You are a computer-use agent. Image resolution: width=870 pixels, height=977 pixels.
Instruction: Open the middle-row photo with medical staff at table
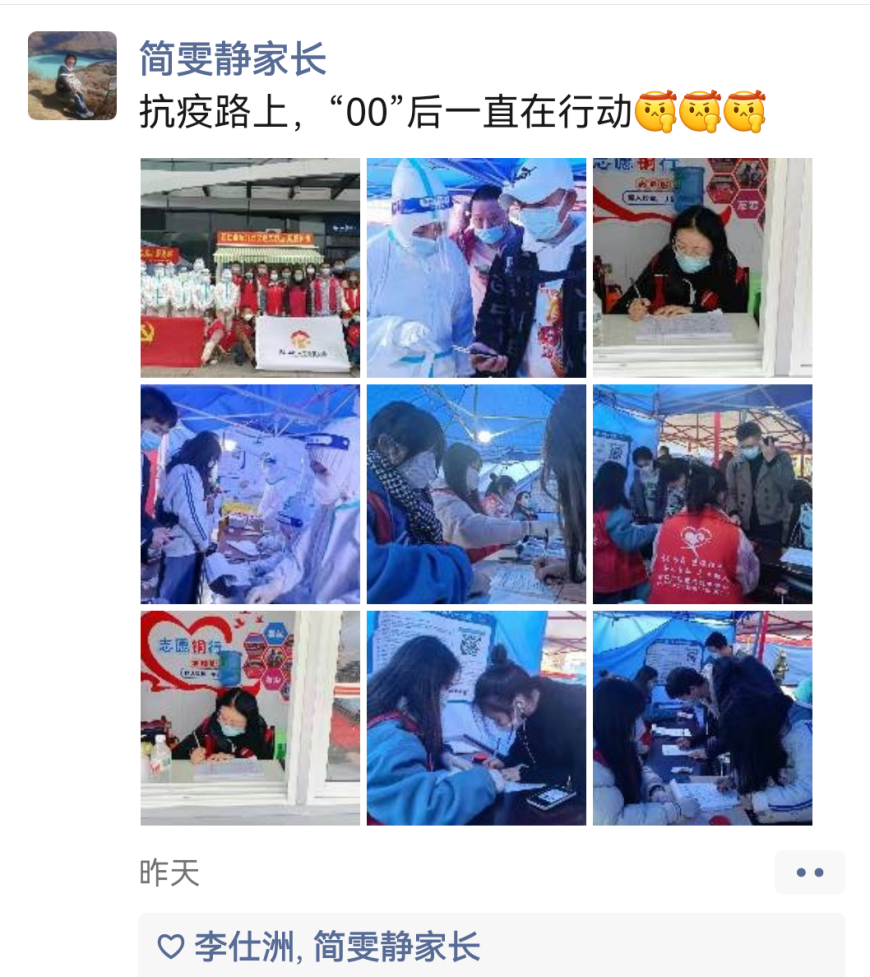coord(250,494)
